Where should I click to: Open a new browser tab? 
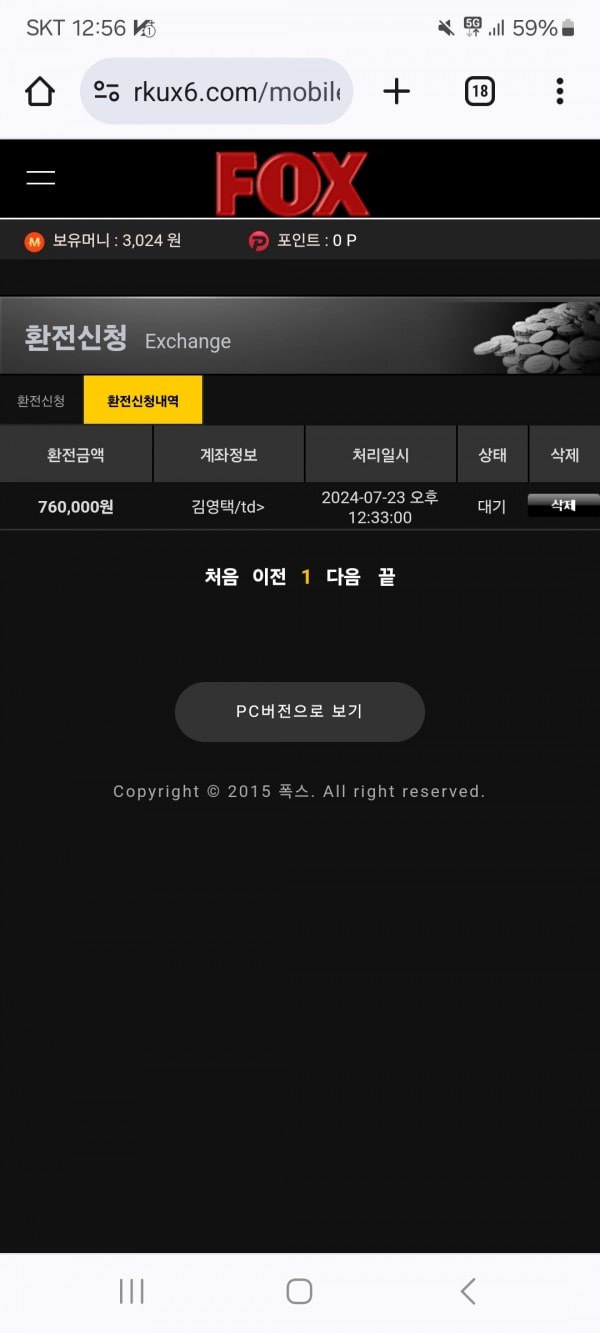397,92
